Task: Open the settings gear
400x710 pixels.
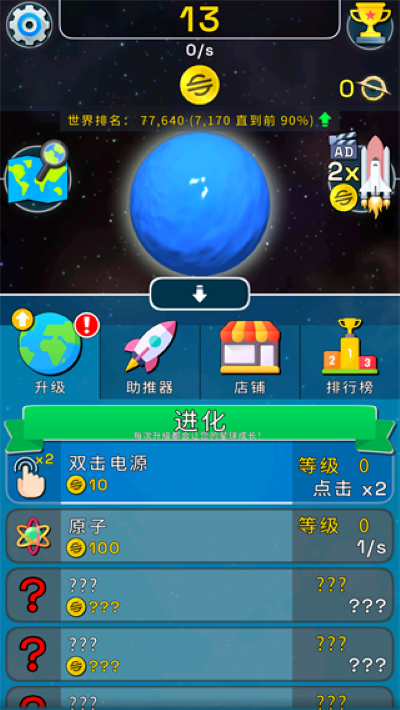Action: pyautogui.click(x=28, y=24)
